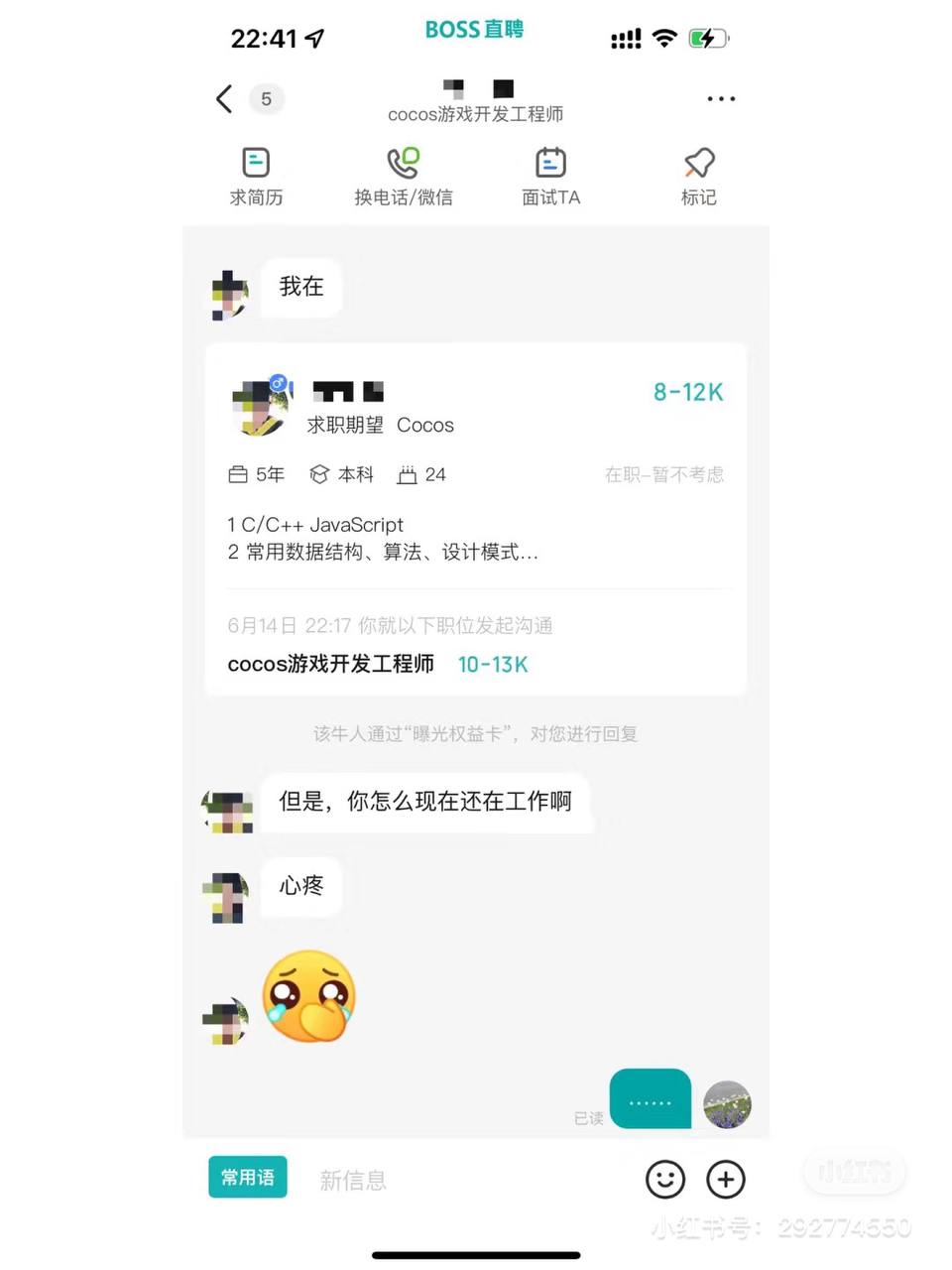Tap the verified badge on the candidate avatar
This screenshot has width=952, height=1270.
[x=279, y=382]
